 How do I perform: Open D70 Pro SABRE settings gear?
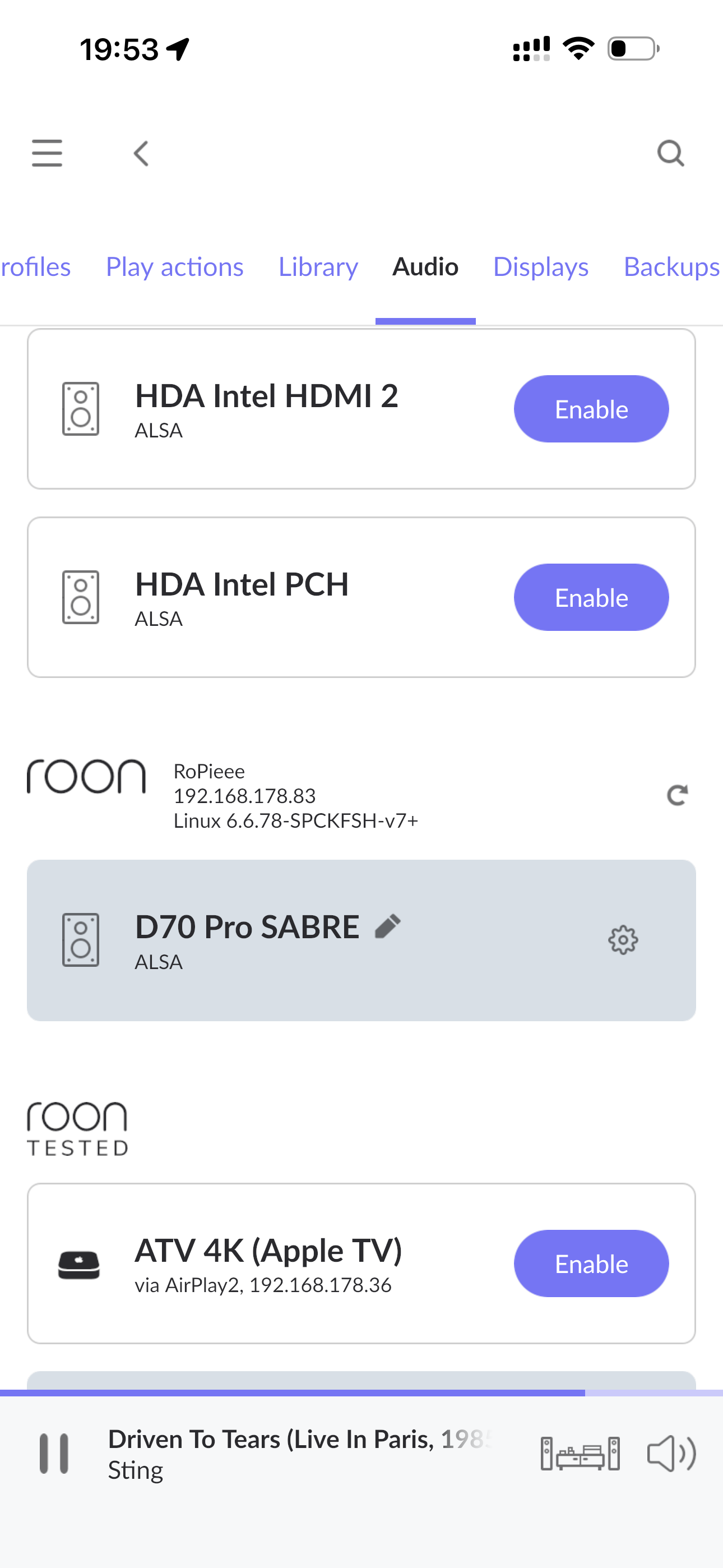pyautogui.click(x=623, y=940)
